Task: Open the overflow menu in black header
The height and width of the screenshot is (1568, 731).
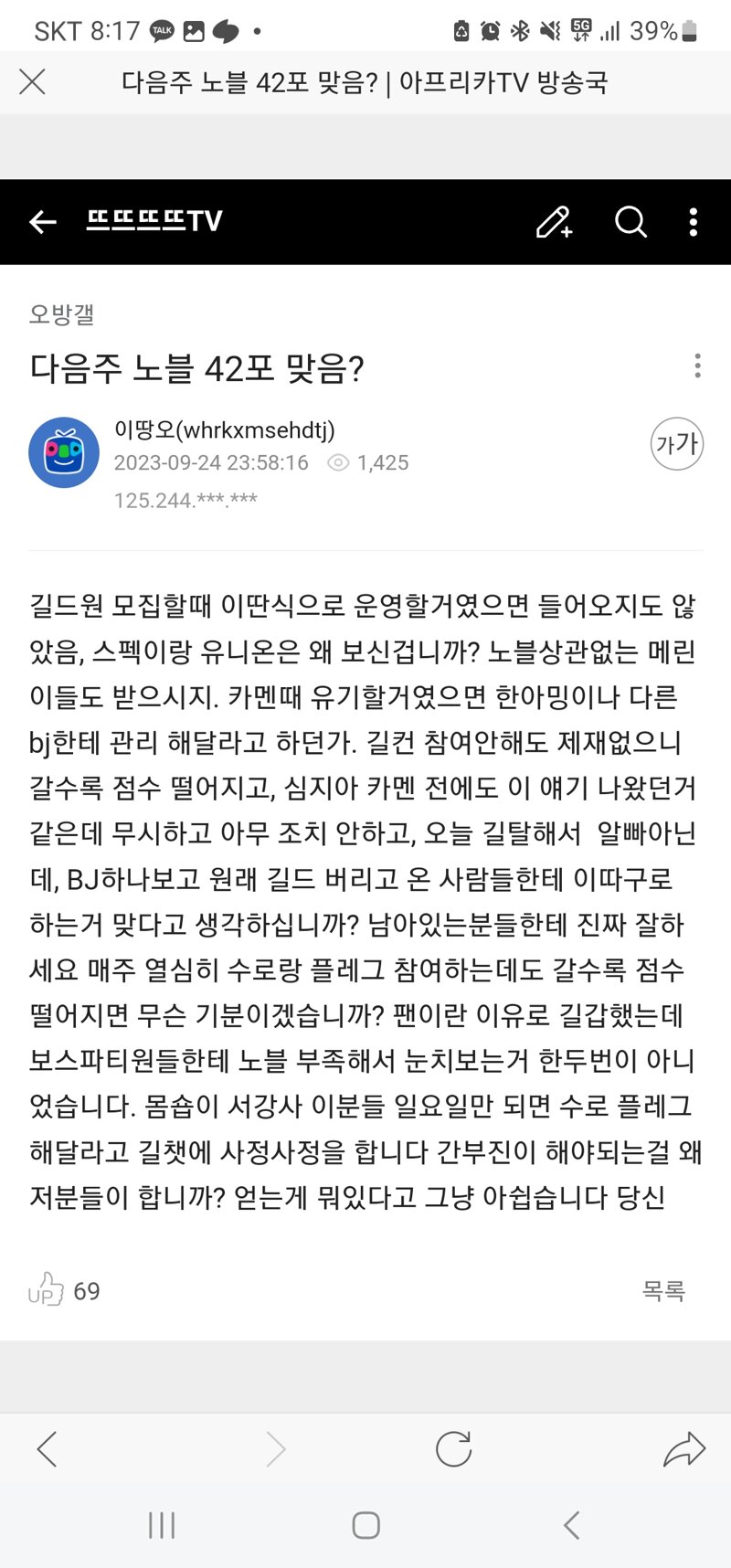Action: 694,222
